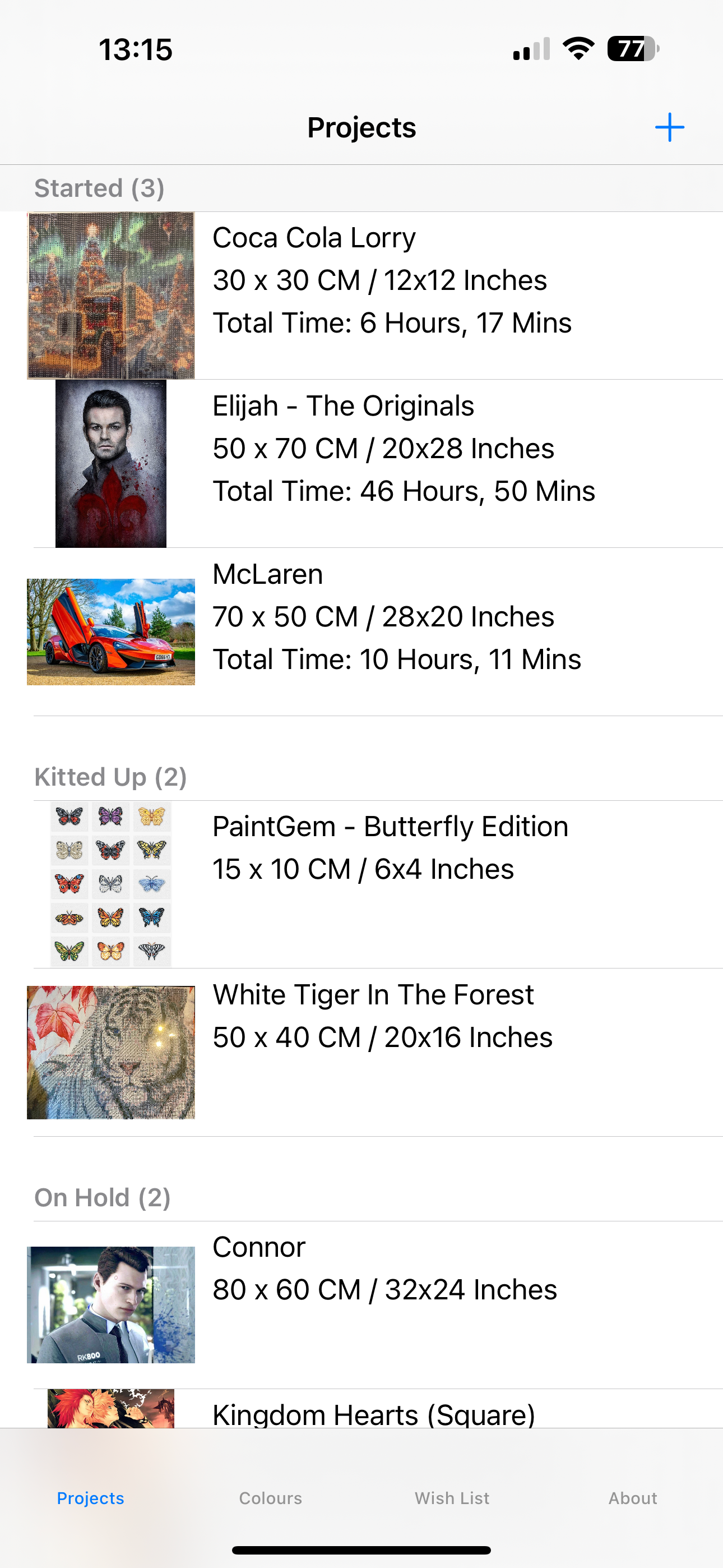Open the Wish List tab
This screenshot has width=723, height=1568.
pos(451,1498)
